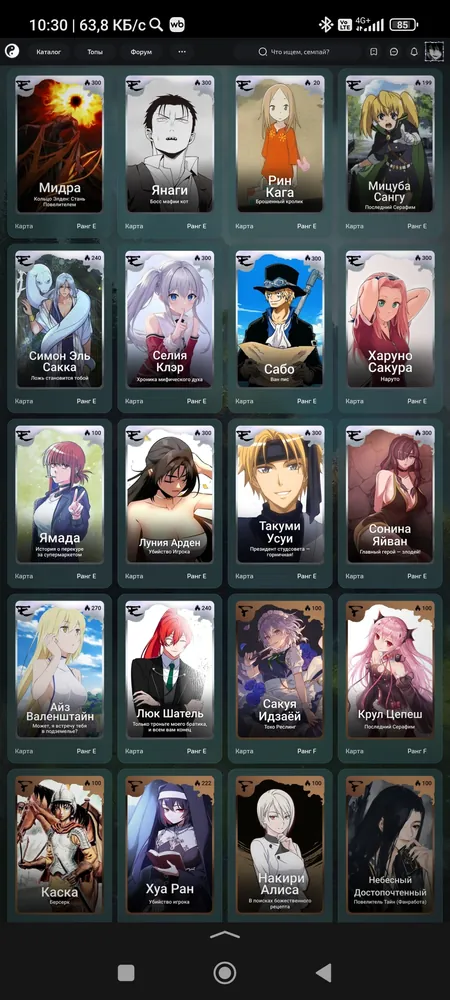
Task: Open the three-dot more menu
Action: [182, 52]
